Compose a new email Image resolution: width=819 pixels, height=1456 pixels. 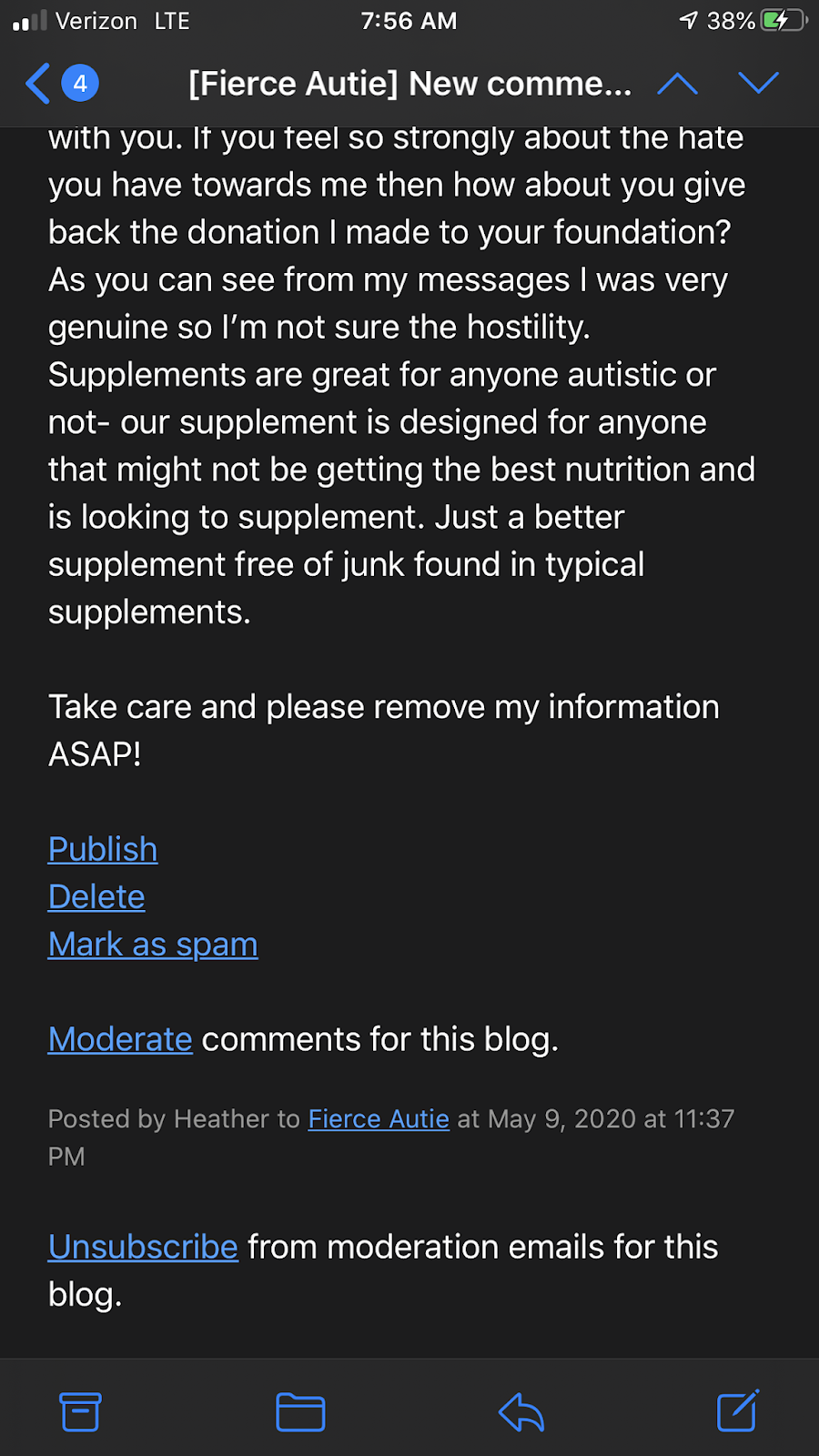737,1411
